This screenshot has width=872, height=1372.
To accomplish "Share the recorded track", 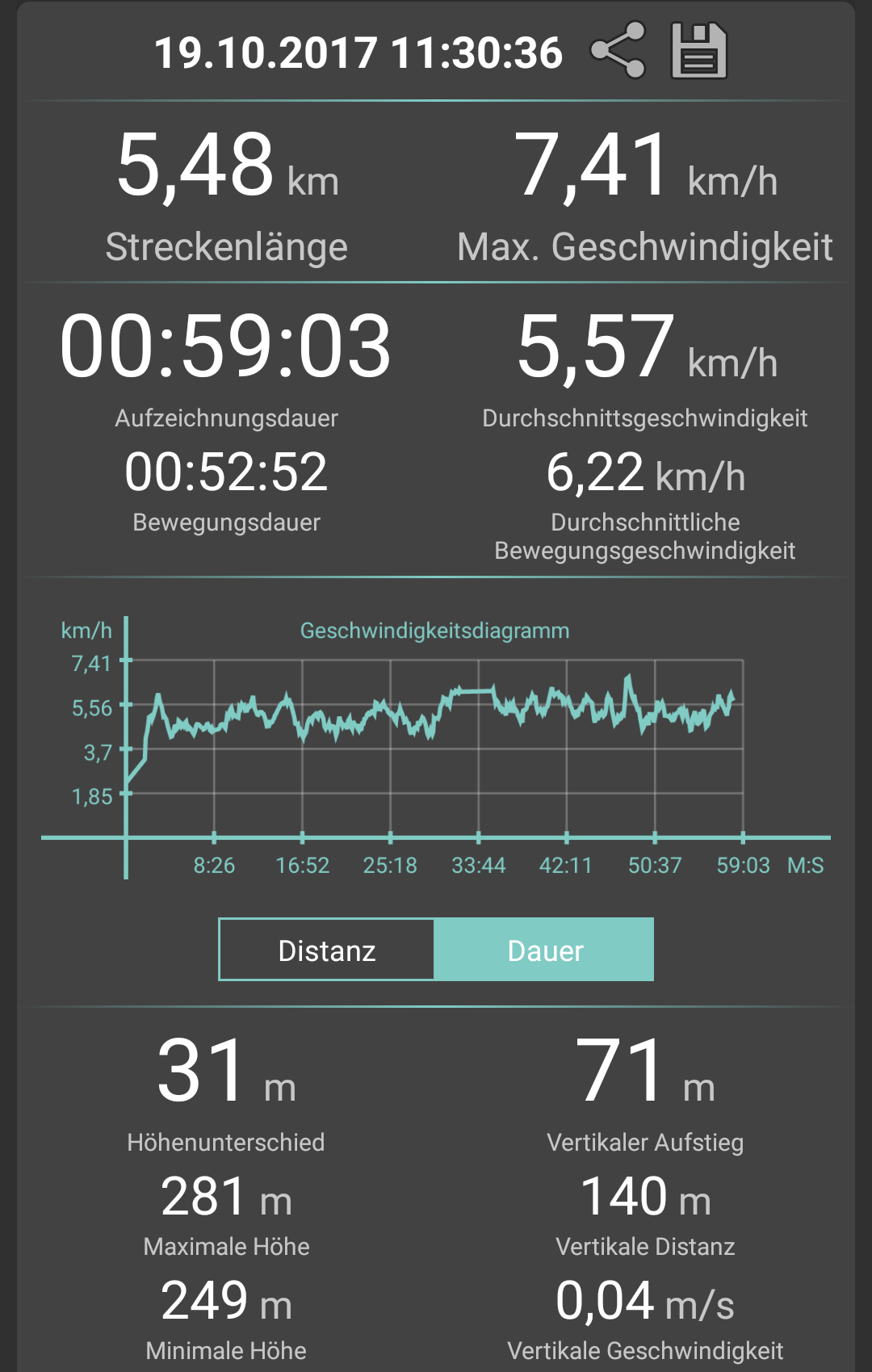I will tap(618, 50).
